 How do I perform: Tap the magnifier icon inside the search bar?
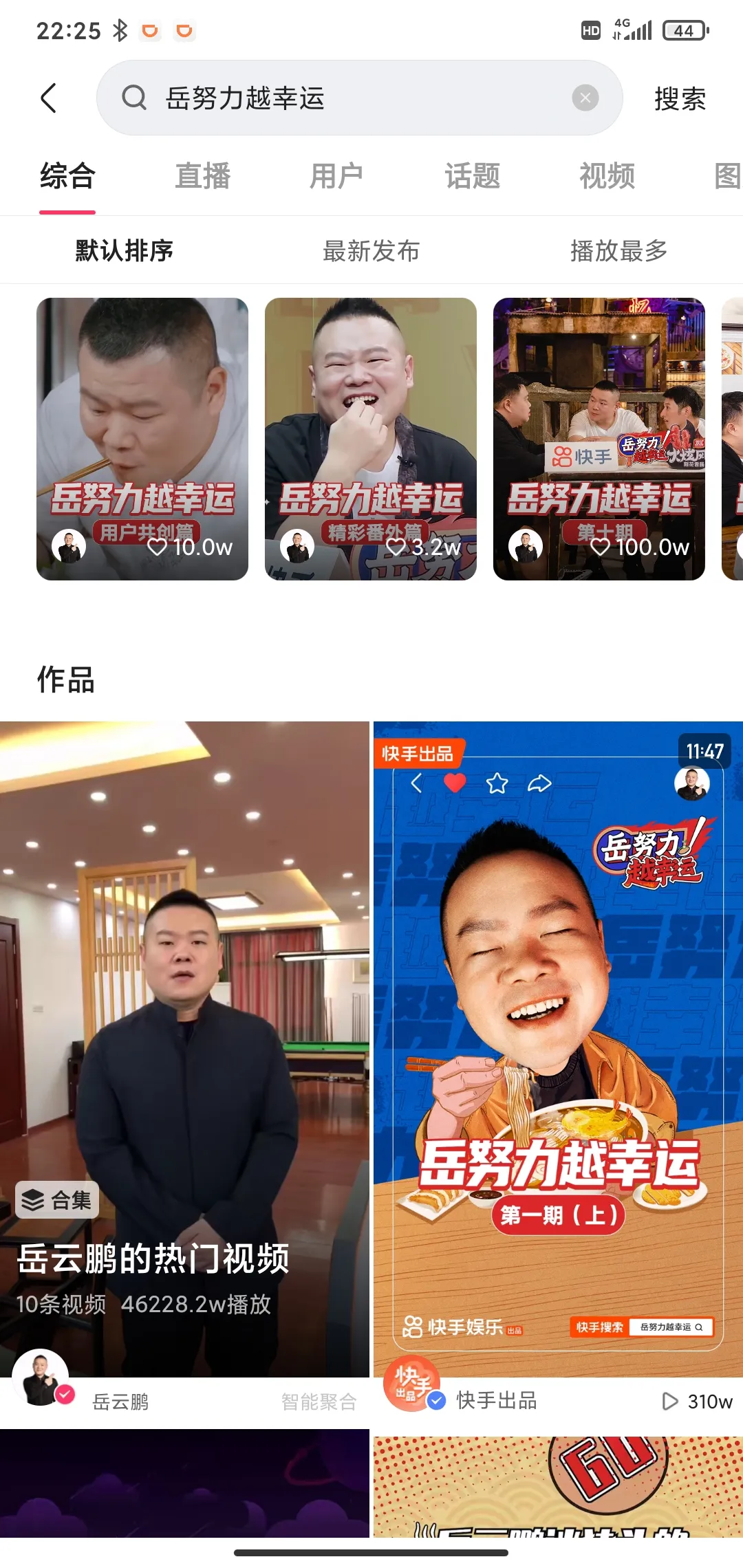tap(135, 98)
